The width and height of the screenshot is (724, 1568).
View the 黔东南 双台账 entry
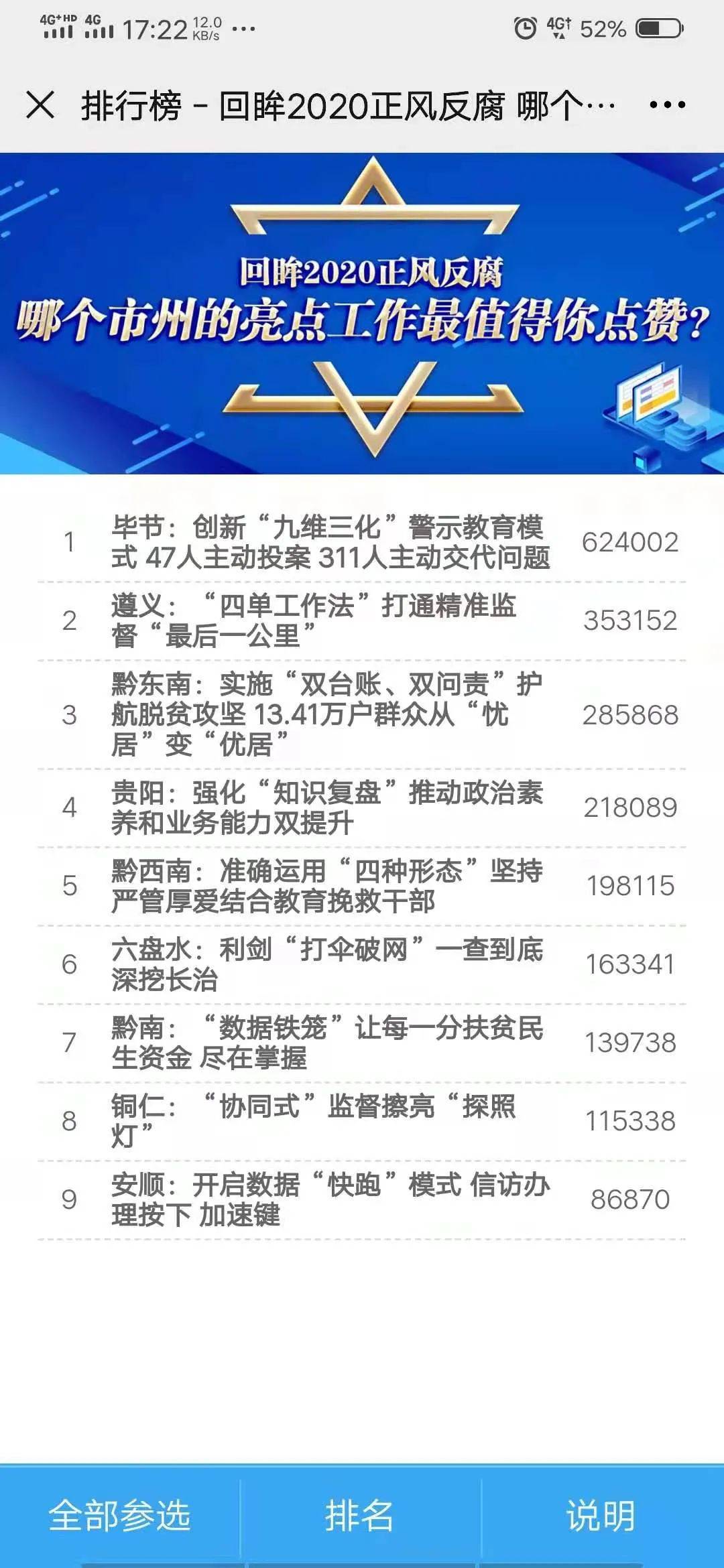326,714
